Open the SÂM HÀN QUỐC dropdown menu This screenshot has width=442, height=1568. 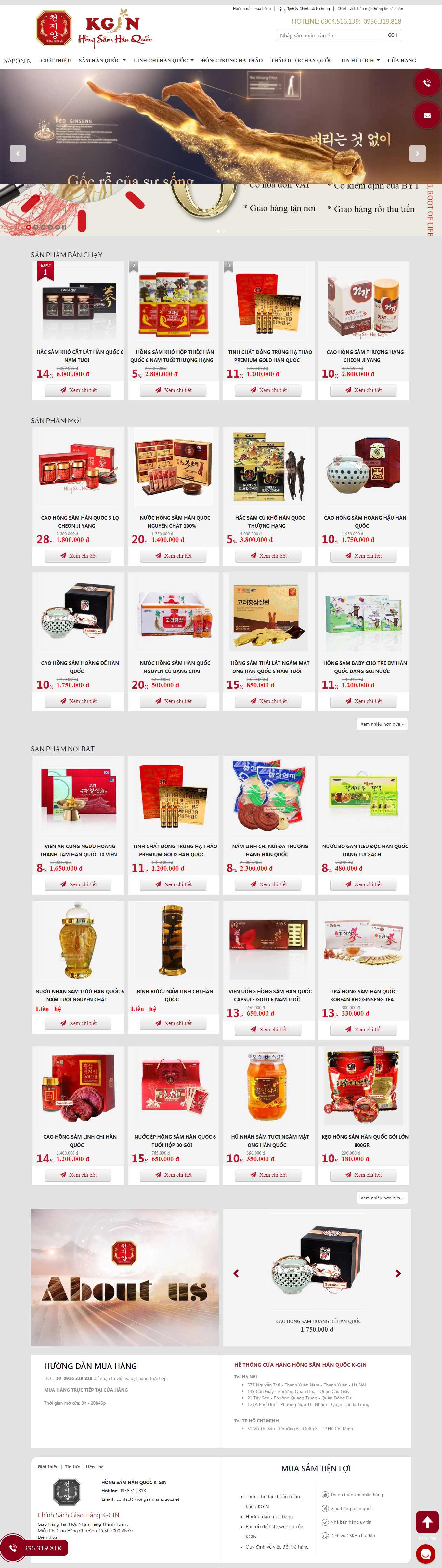102,60
